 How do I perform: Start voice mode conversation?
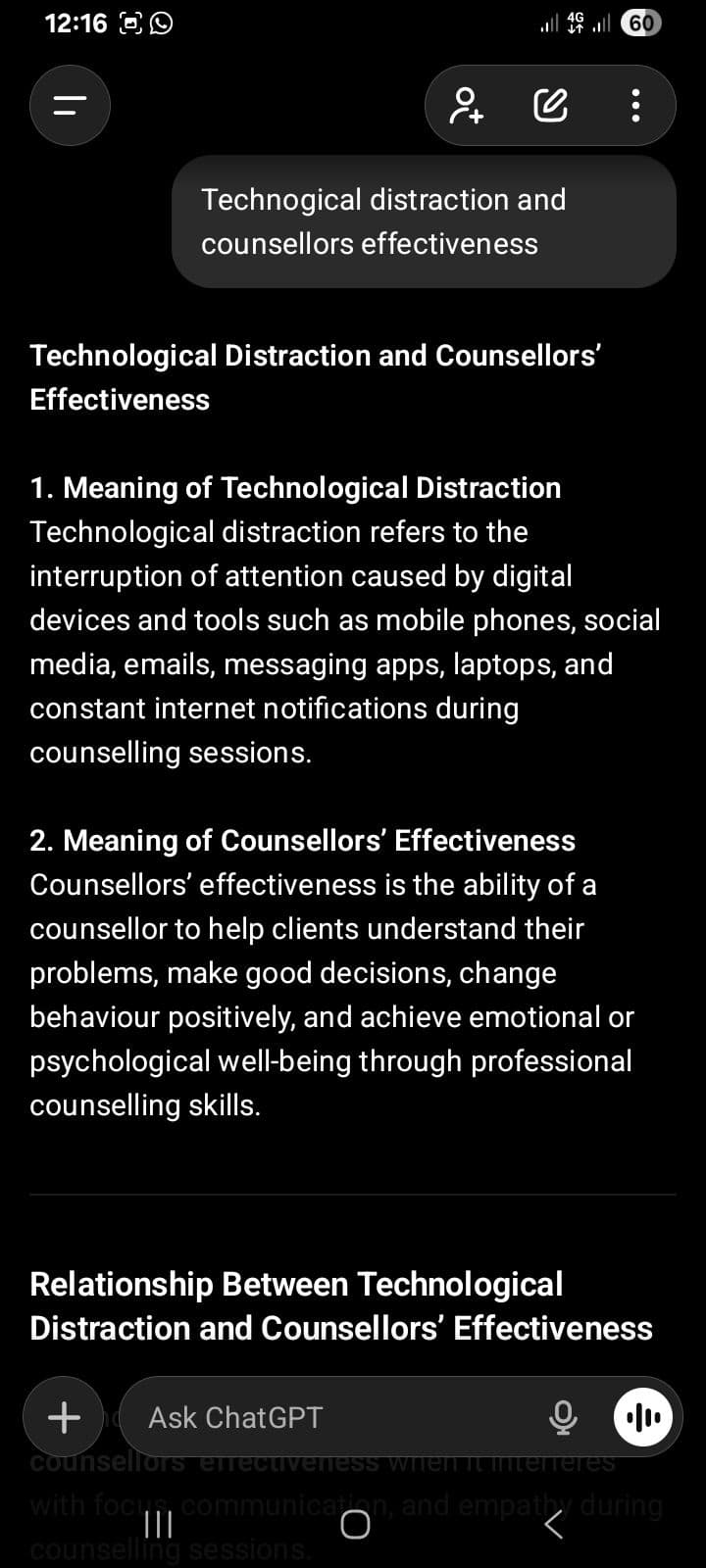click(x=643, y=1417)
